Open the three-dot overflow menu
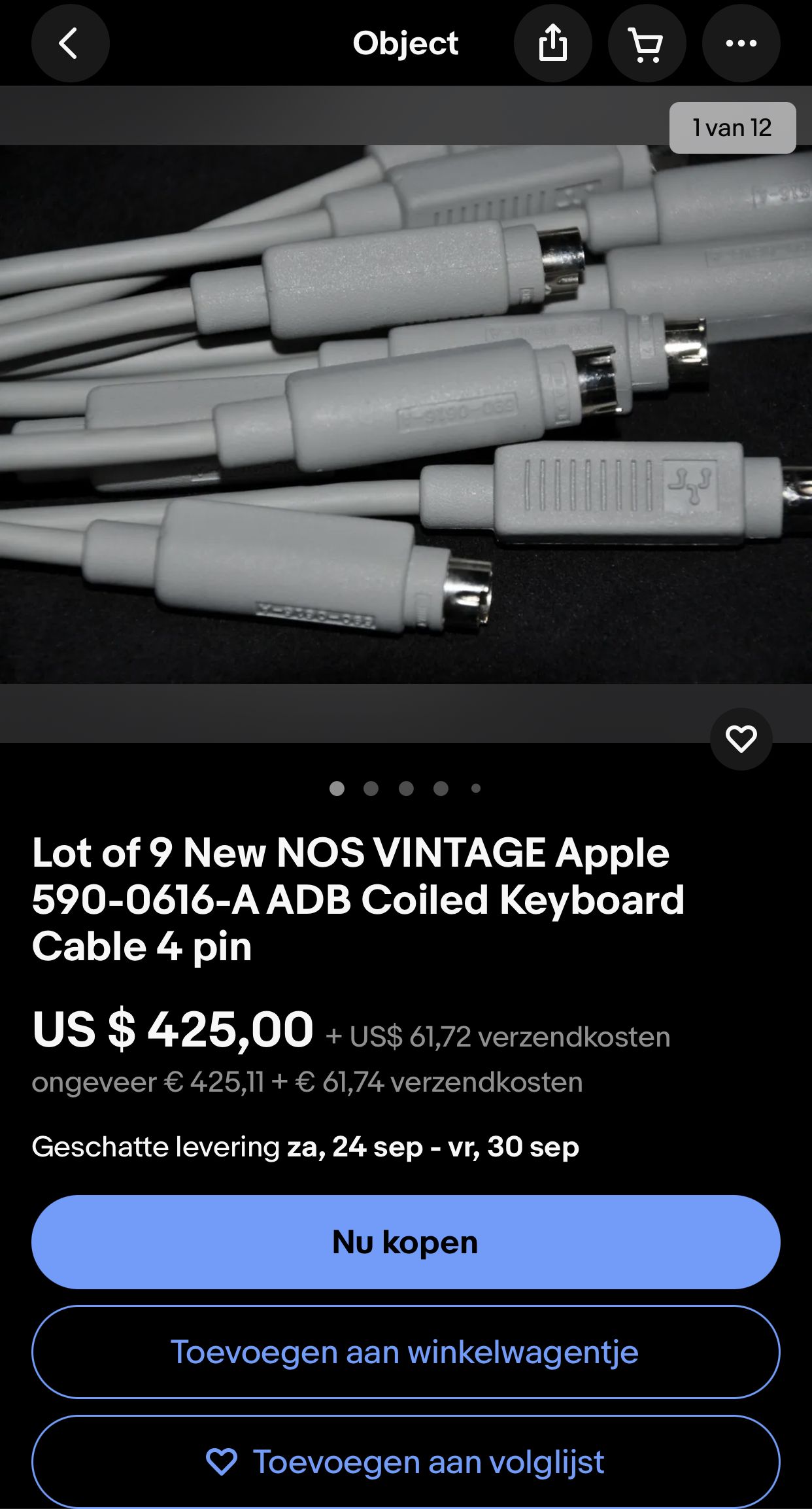Image resolution: width=812 pixels, height=1509 pixels. 741,43
